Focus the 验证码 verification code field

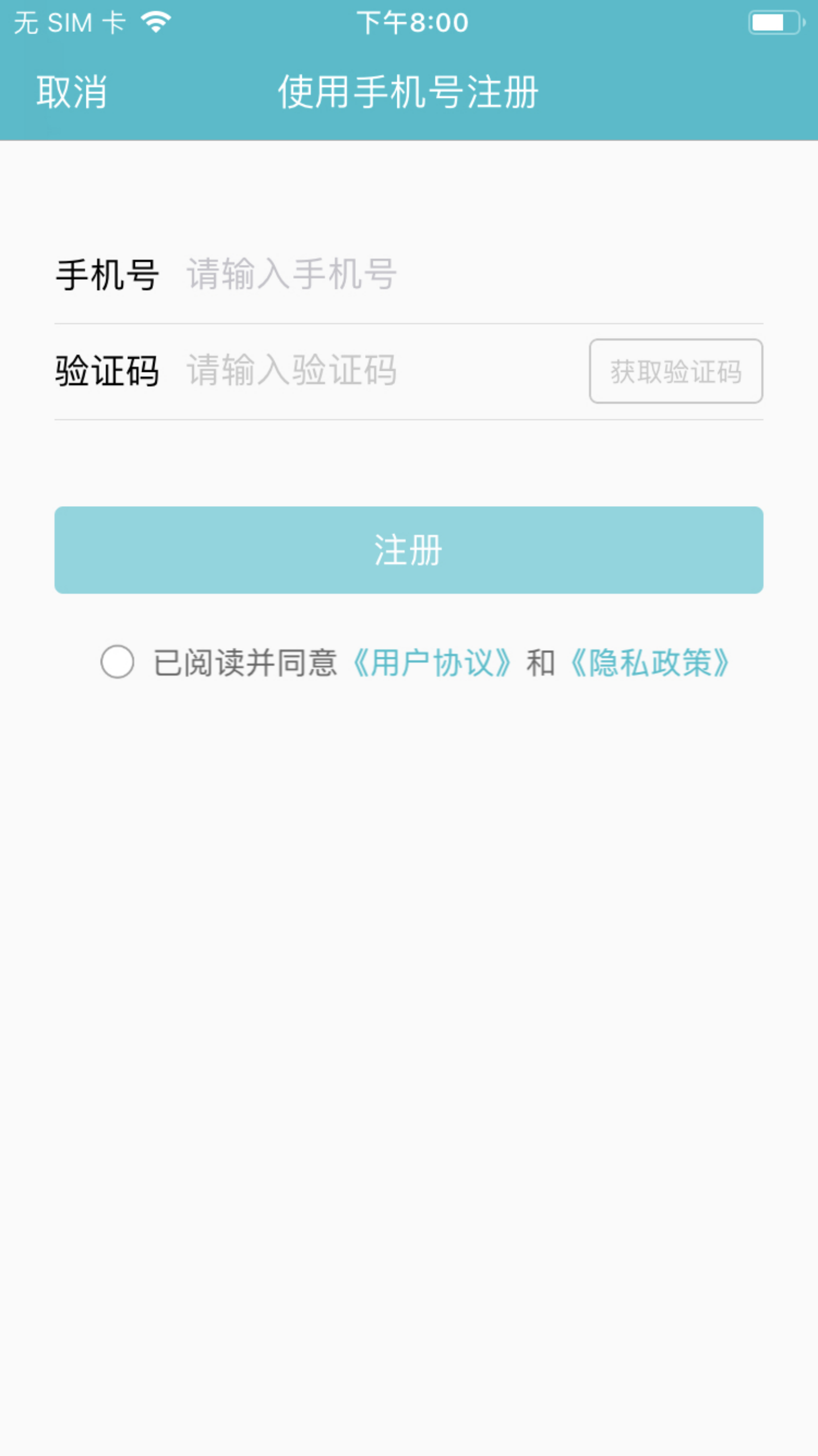[381, 371]
